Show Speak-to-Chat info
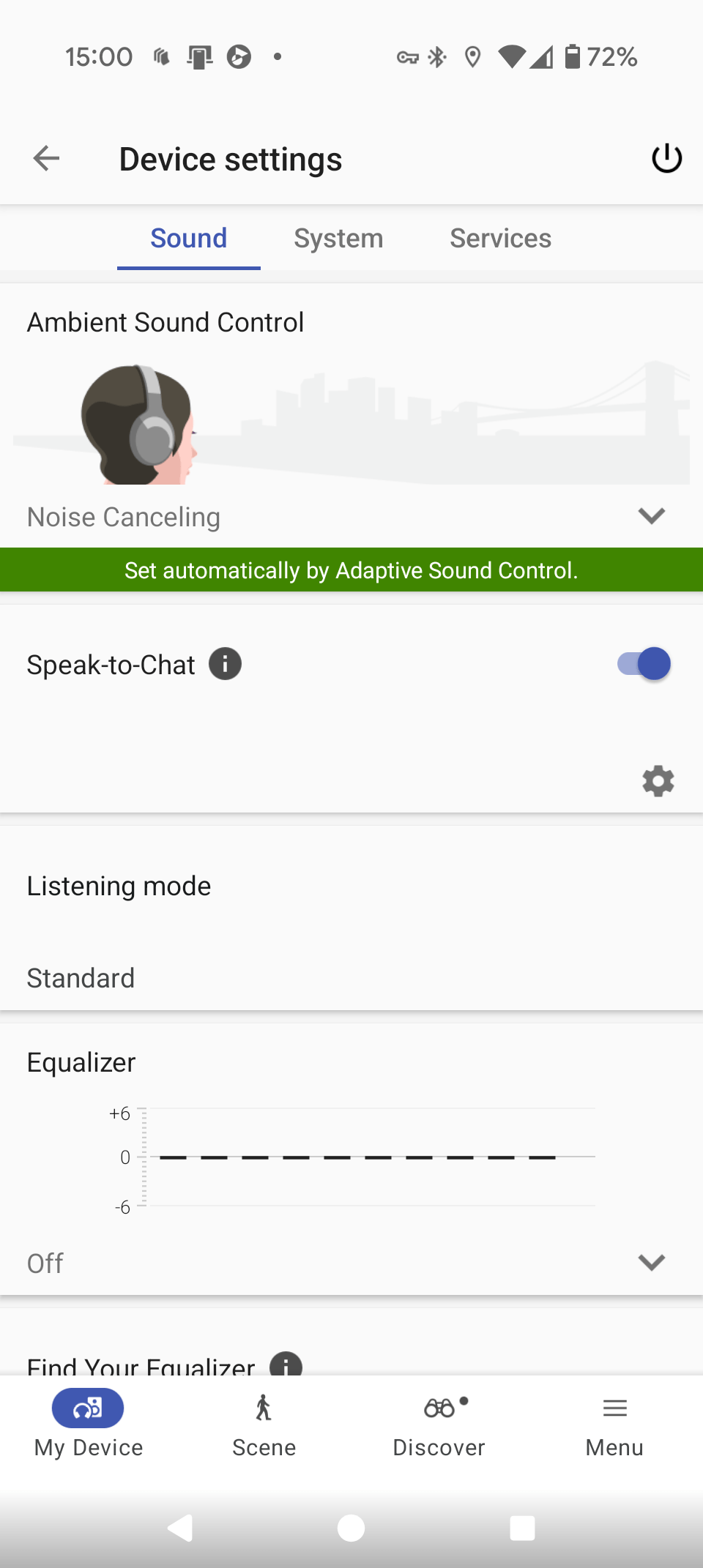This screenshot has width=703, height=1568. 225,664
